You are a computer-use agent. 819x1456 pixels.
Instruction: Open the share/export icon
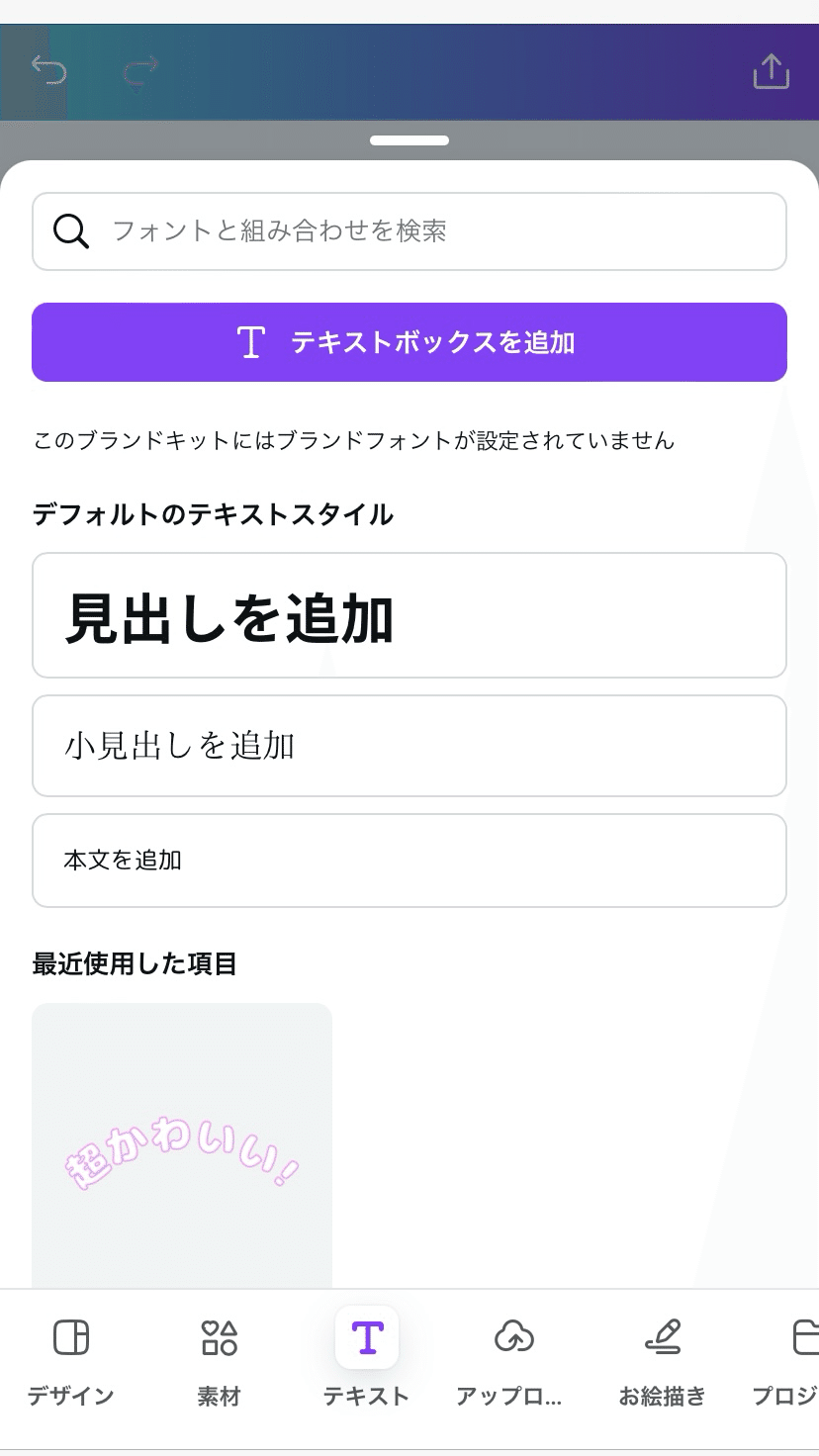coord(771,71)
